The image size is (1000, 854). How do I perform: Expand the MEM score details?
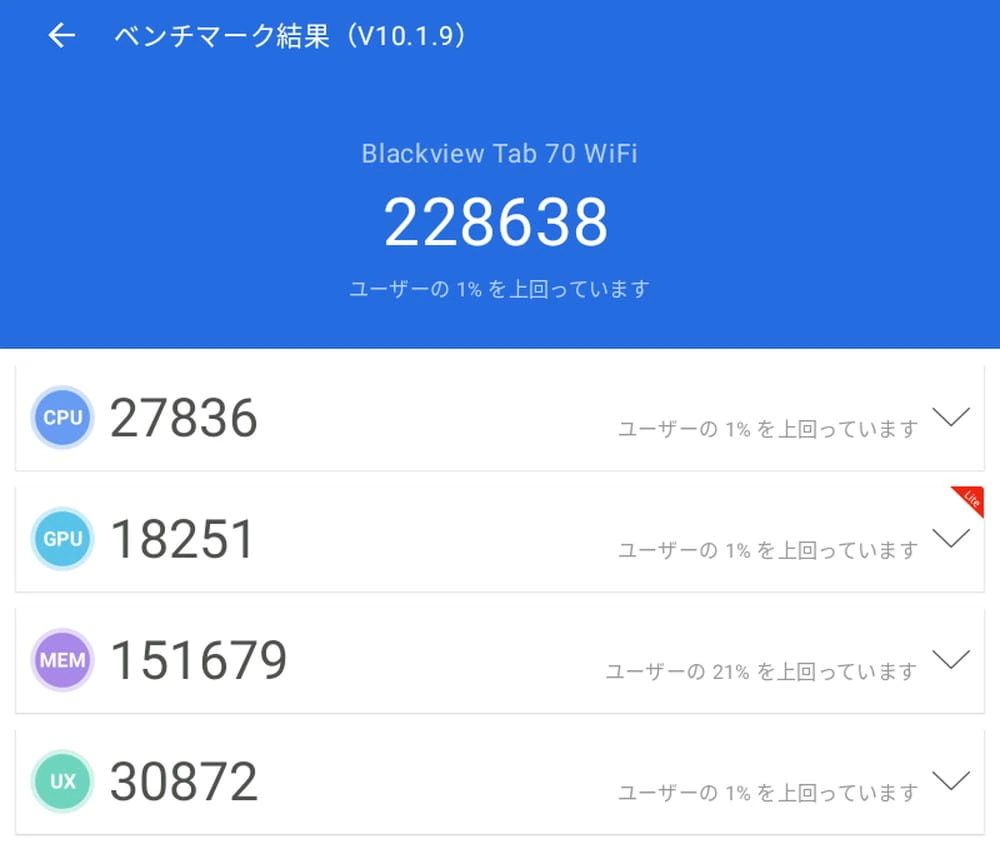950,659
